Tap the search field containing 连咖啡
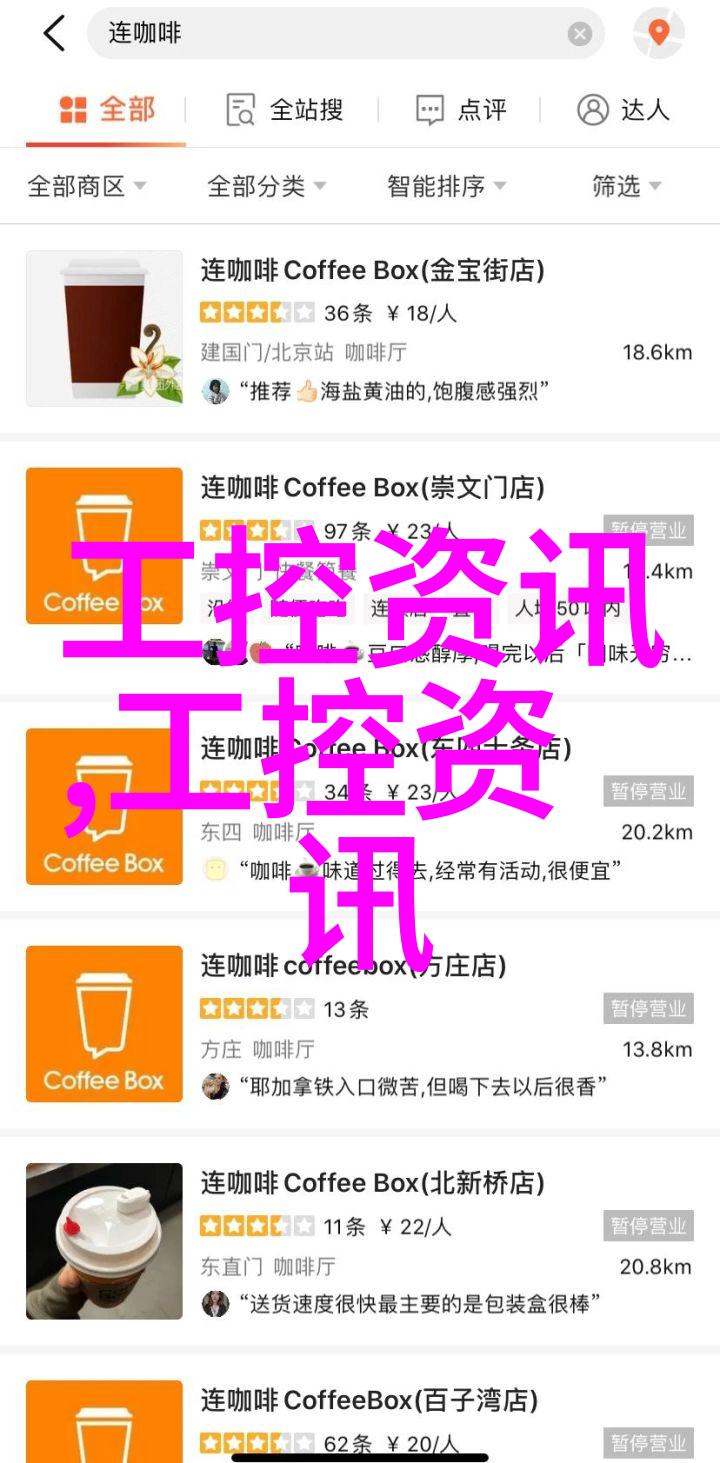 click(x=330, y=34)
